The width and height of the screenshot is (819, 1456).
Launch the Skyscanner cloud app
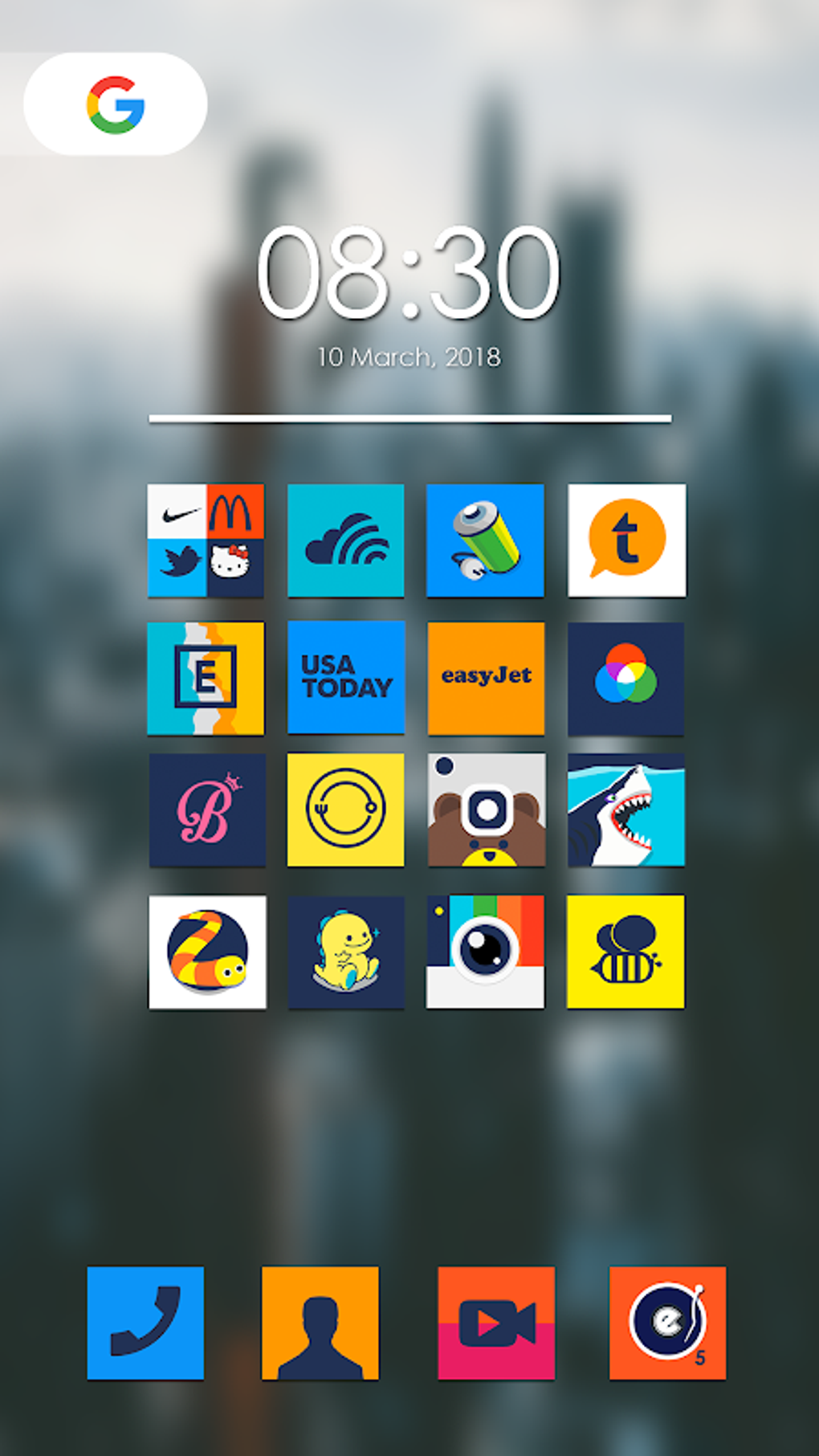point(346,540)
